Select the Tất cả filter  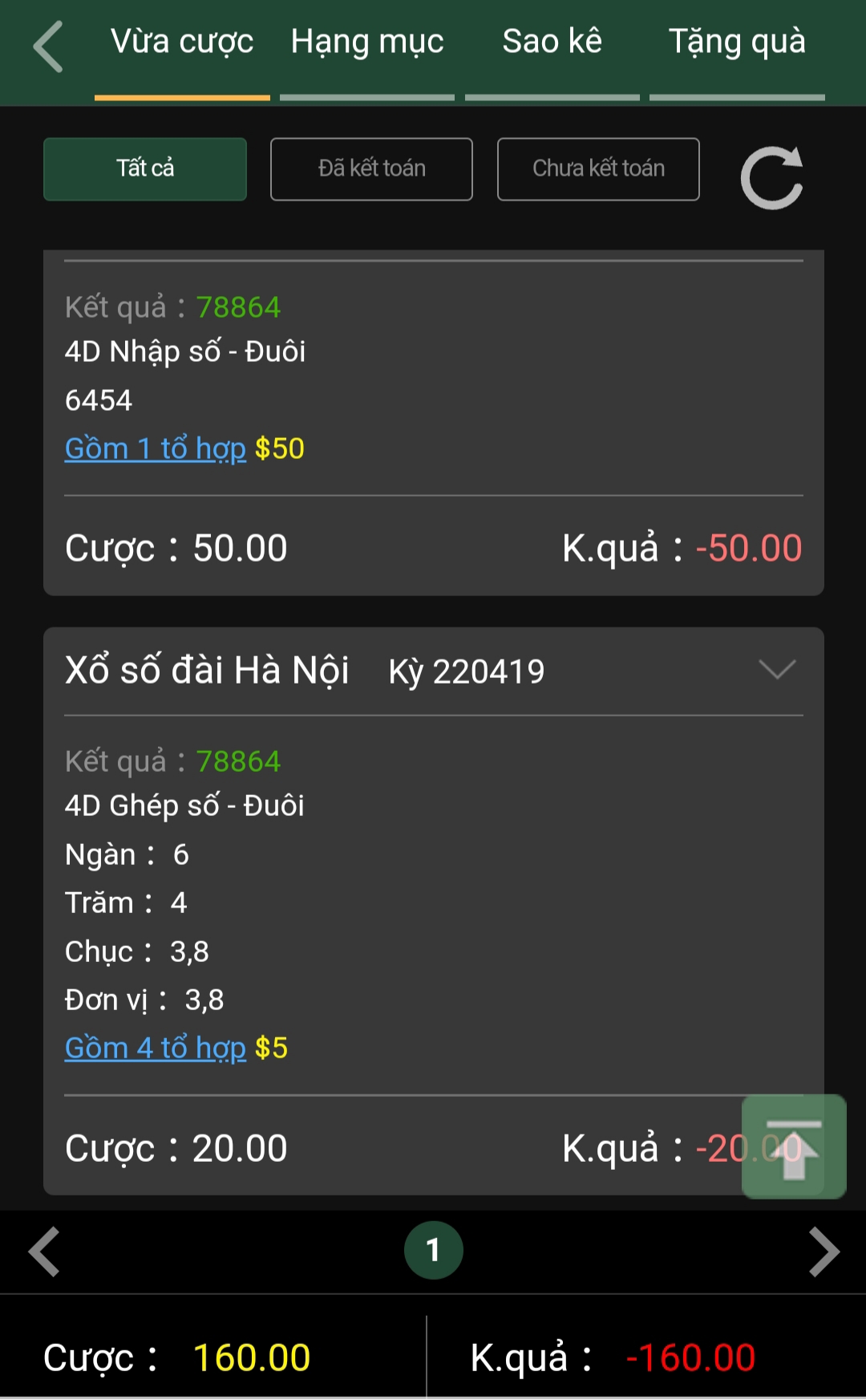pyautogui.click(x=145, y=168)
